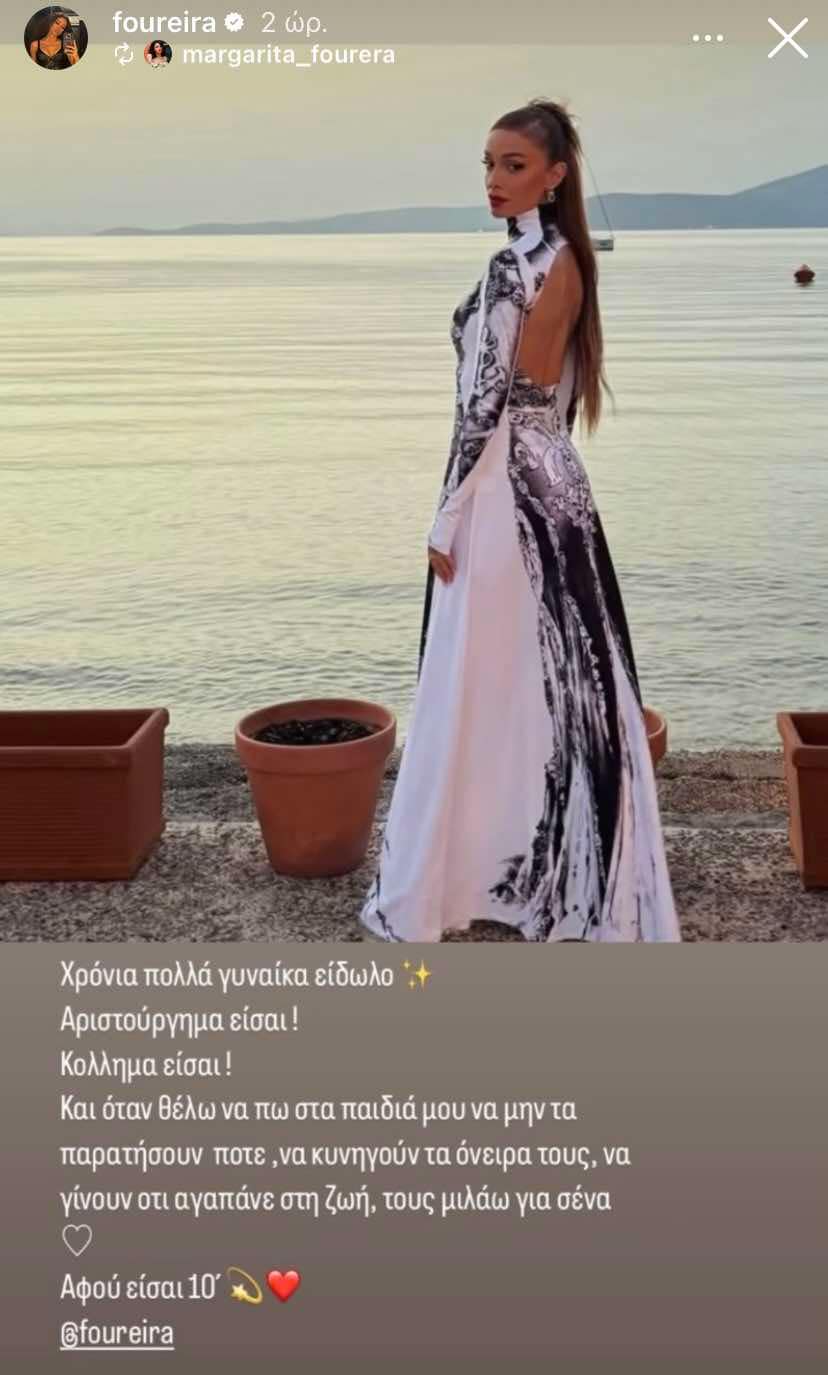This screenshot has width=828, height=1375.
Task: View the foureira username profile
Action: click(x=164, y=22)
